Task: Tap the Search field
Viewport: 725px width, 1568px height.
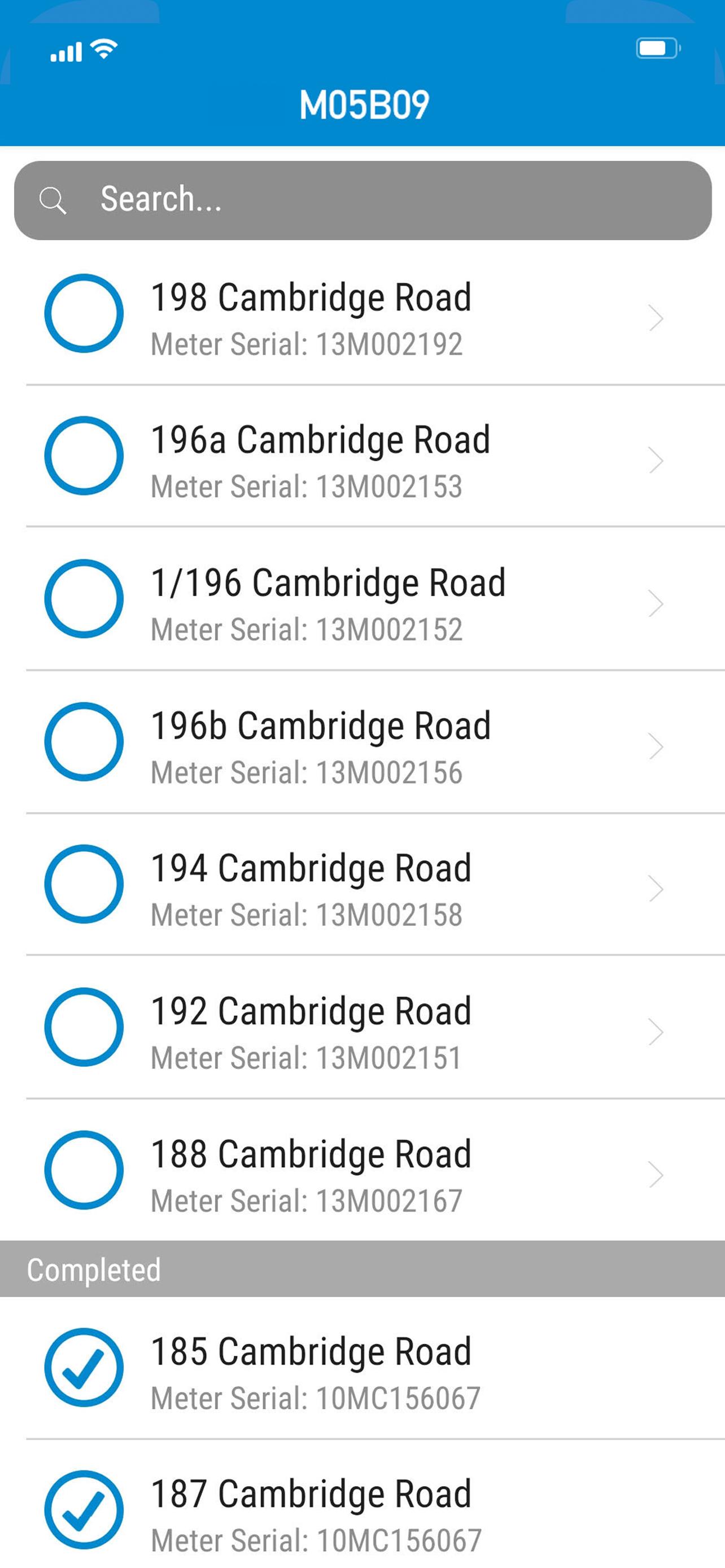Action: pyautogui.click(x=363, y=200)
